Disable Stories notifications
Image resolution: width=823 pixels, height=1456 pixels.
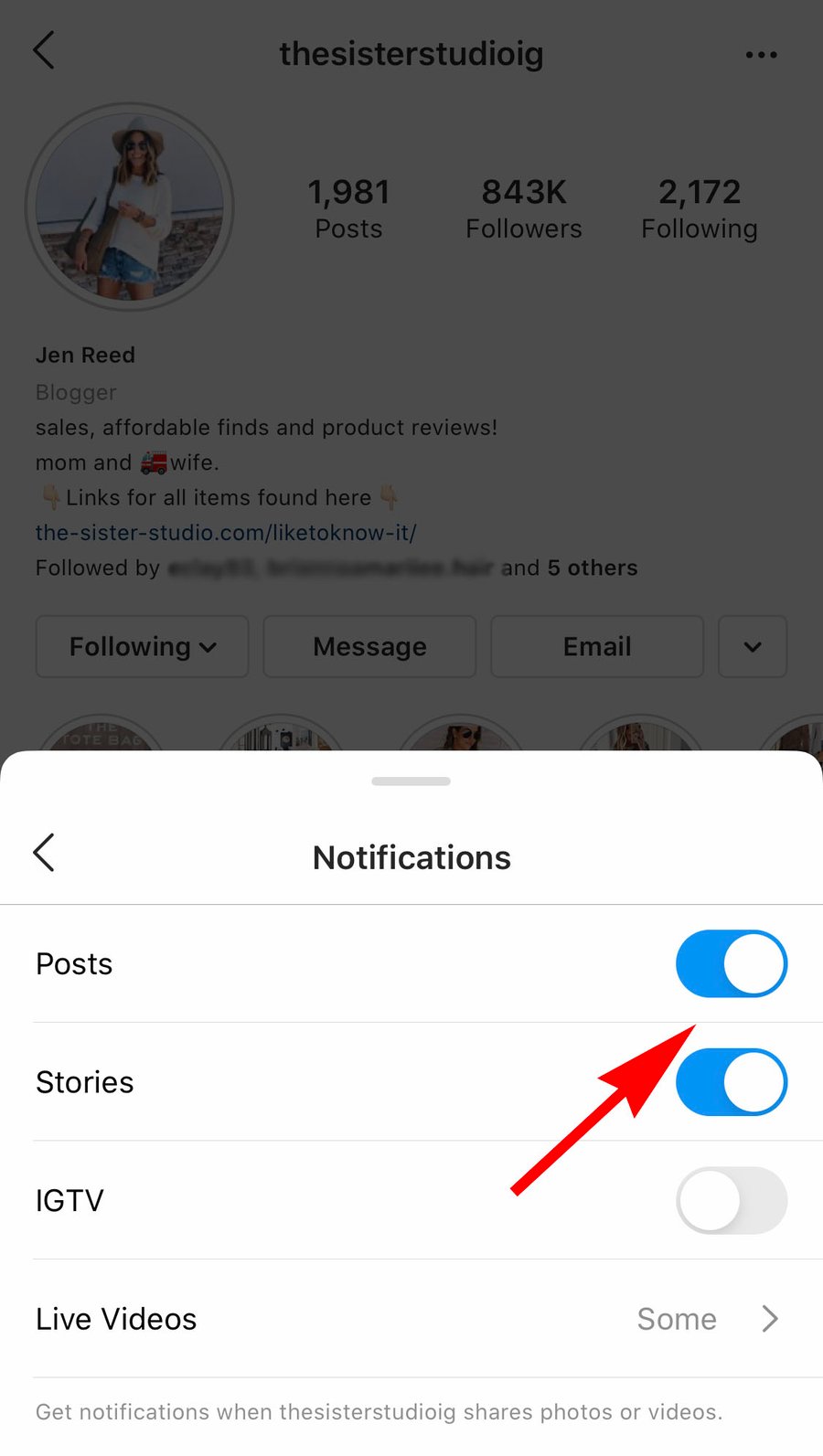pyautogui.click(x=732, y=1082)
